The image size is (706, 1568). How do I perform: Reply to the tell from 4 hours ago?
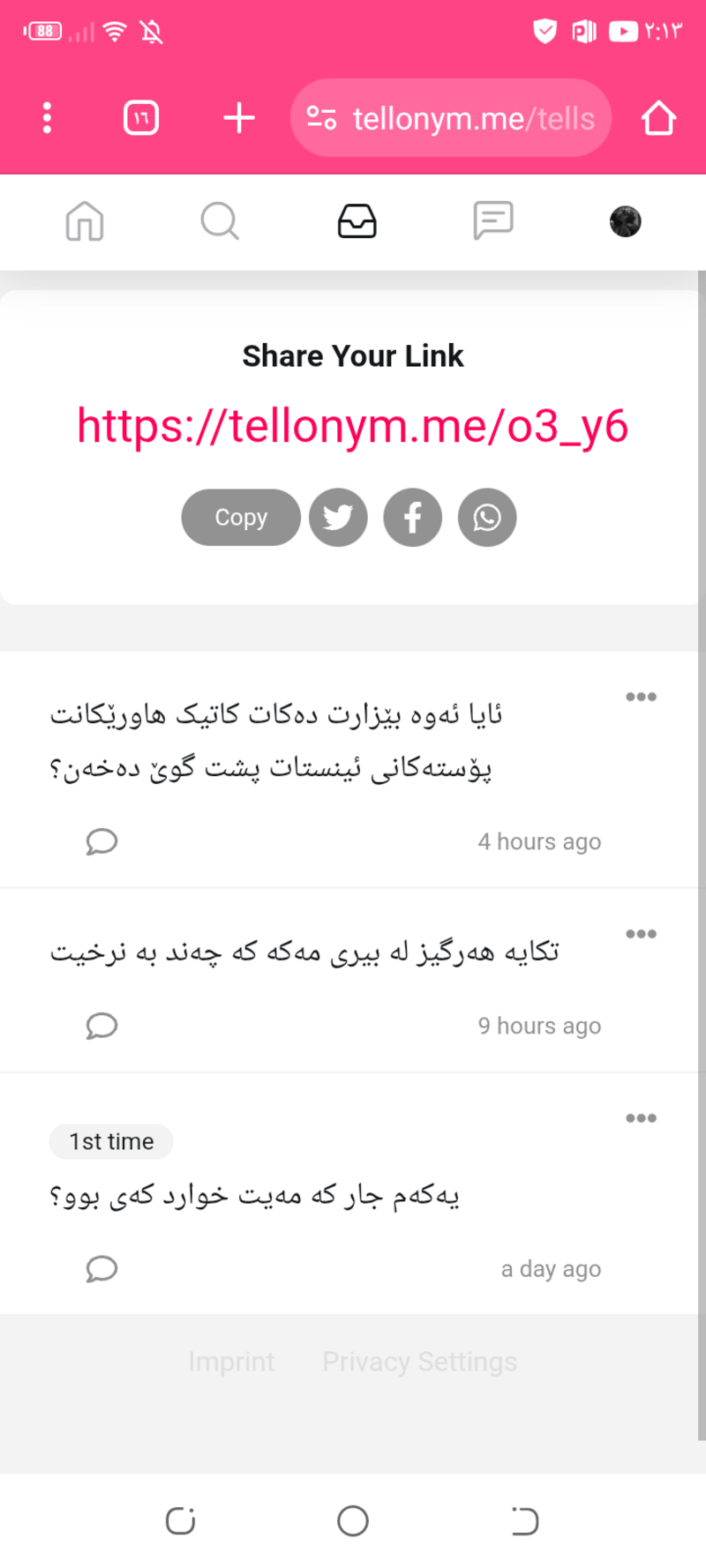(x=101, y=841)
